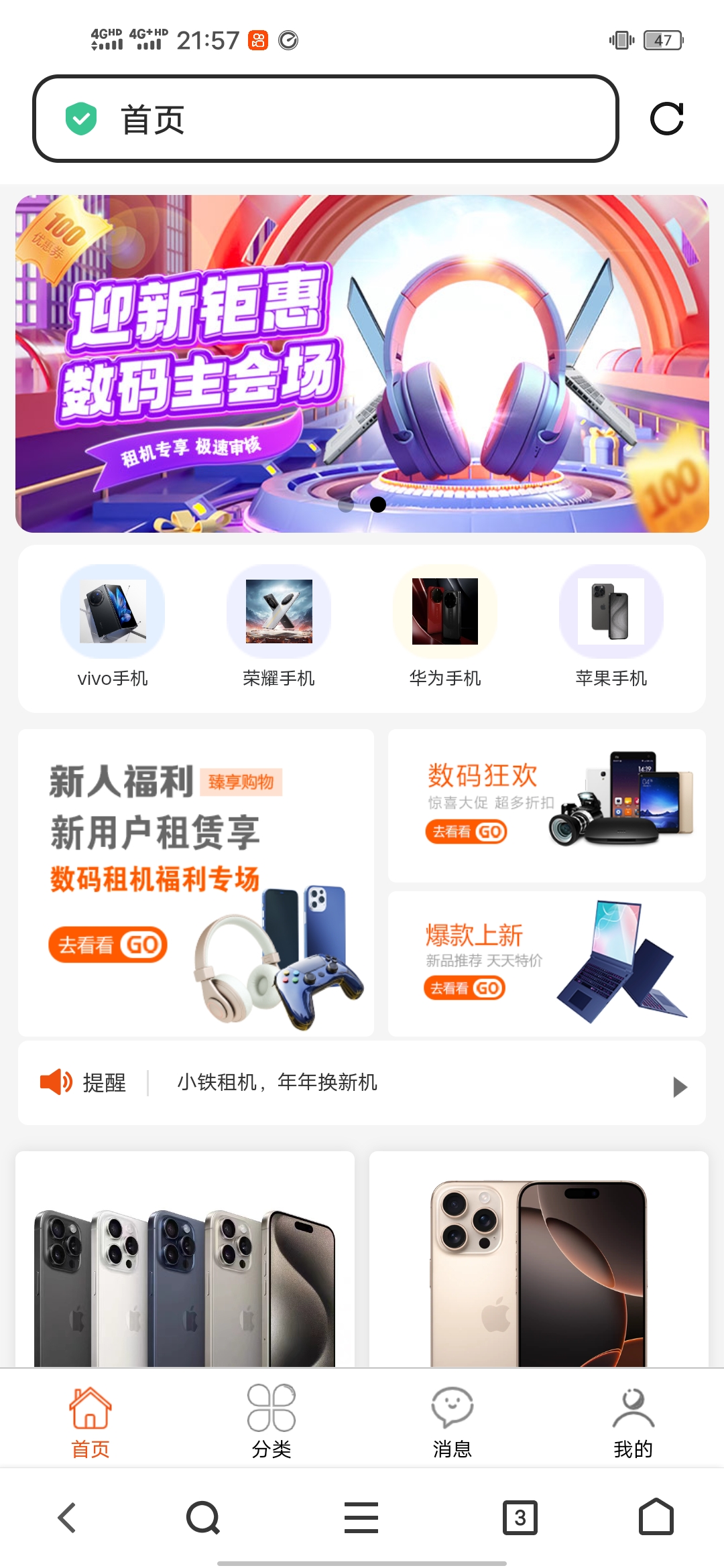This screenshot has width=724, height=1568.
Task: View the 3 open browser tabs
Action: pyautogui.click(x=520, y=1518)
